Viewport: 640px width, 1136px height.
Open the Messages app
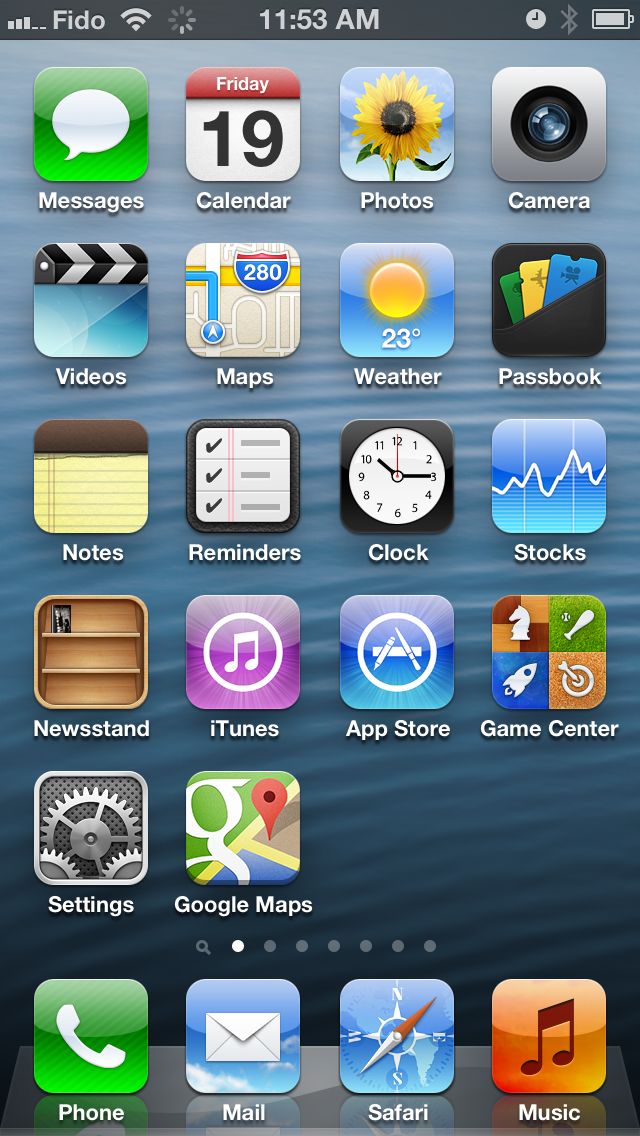(x=91, y=124)
